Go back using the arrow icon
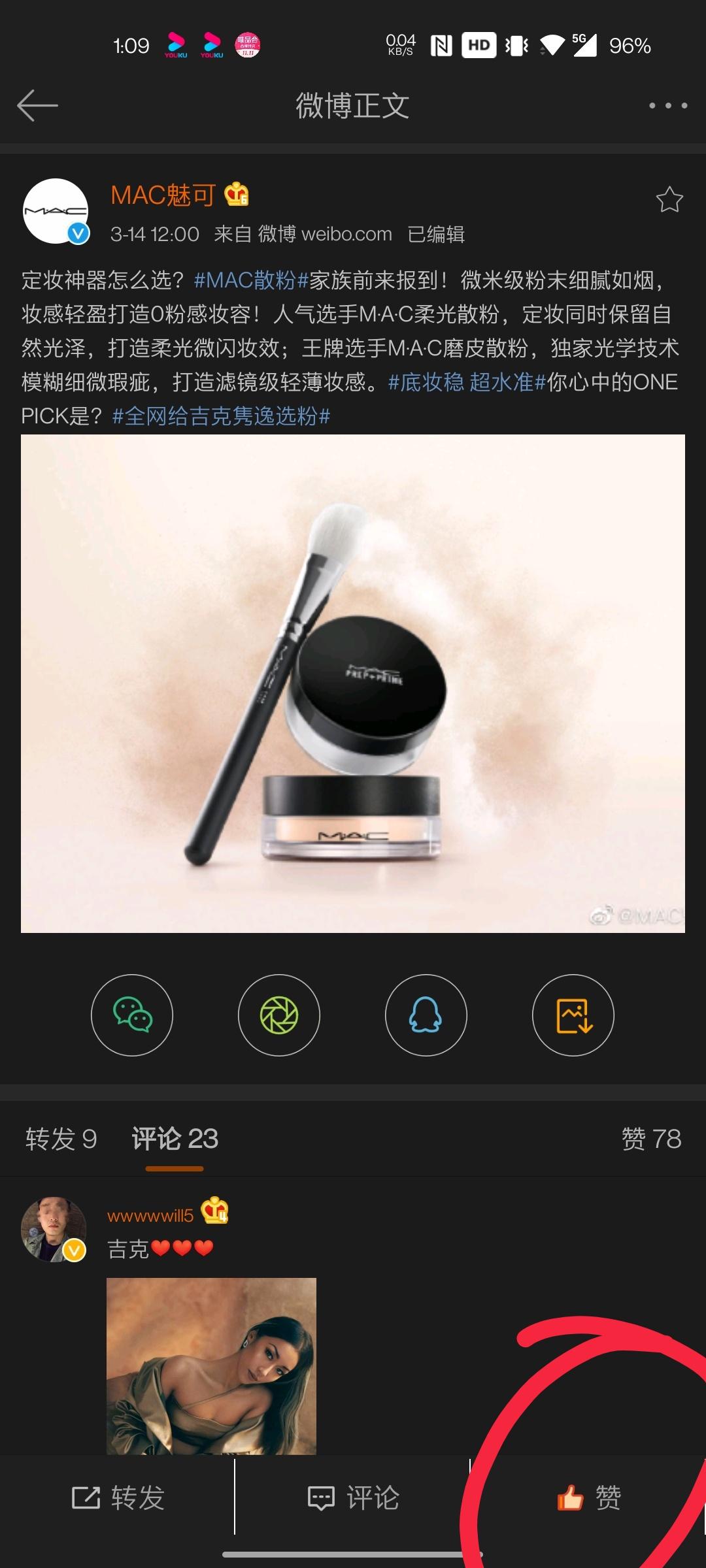 37,105
